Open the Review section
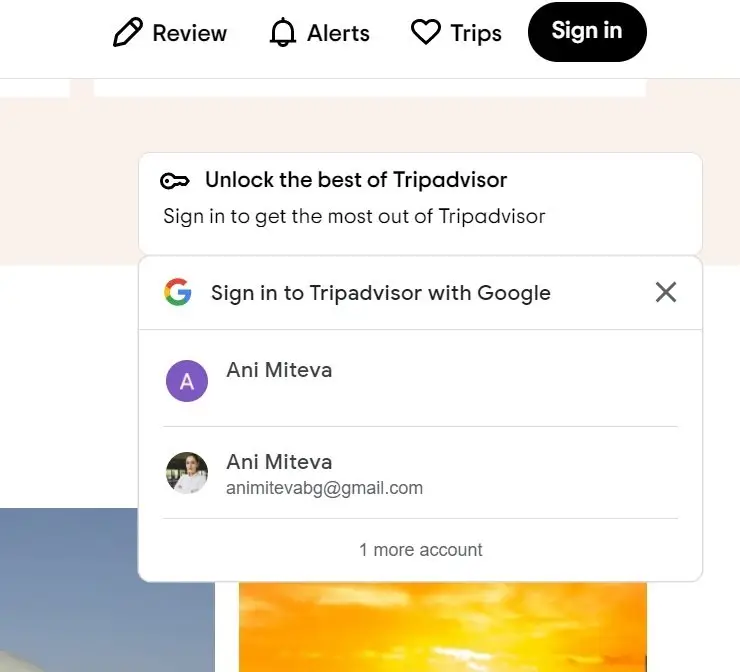The image size is (740, 672). tap(170, 33)
